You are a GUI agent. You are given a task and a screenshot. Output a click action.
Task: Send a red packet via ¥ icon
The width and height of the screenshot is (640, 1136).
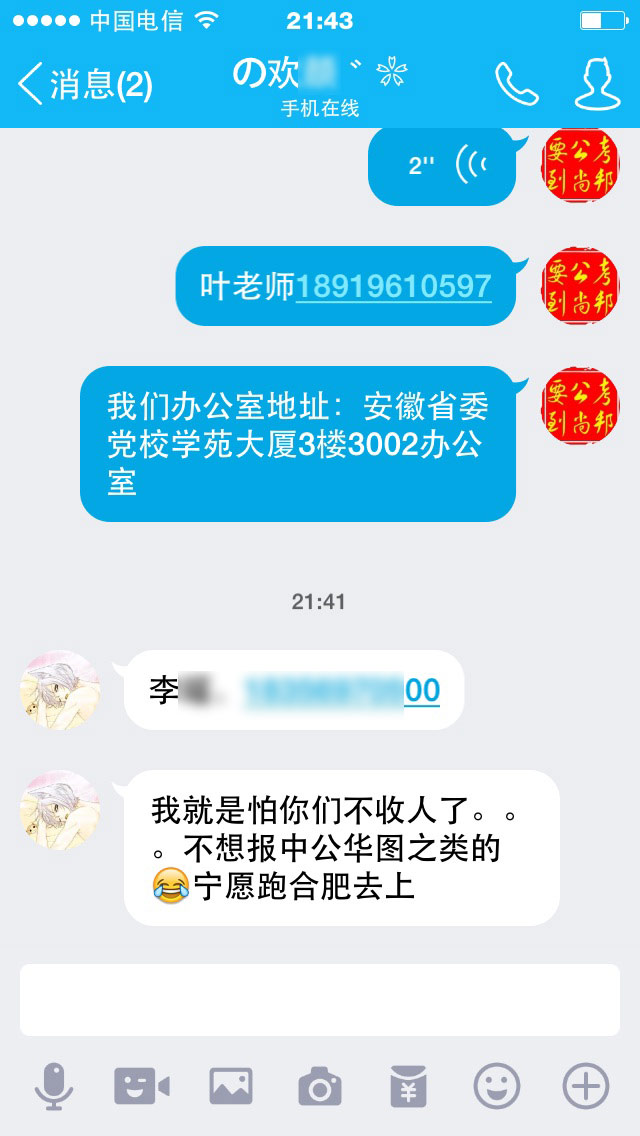(408, 1086)
